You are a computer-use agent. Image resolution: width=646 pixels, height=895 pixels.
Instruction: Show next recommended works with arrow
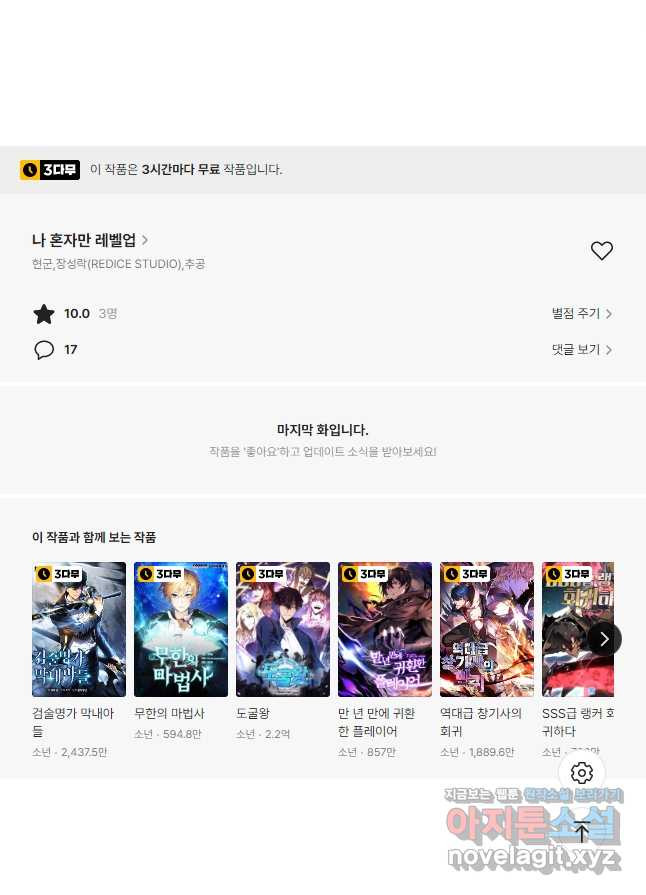[604, 638]
